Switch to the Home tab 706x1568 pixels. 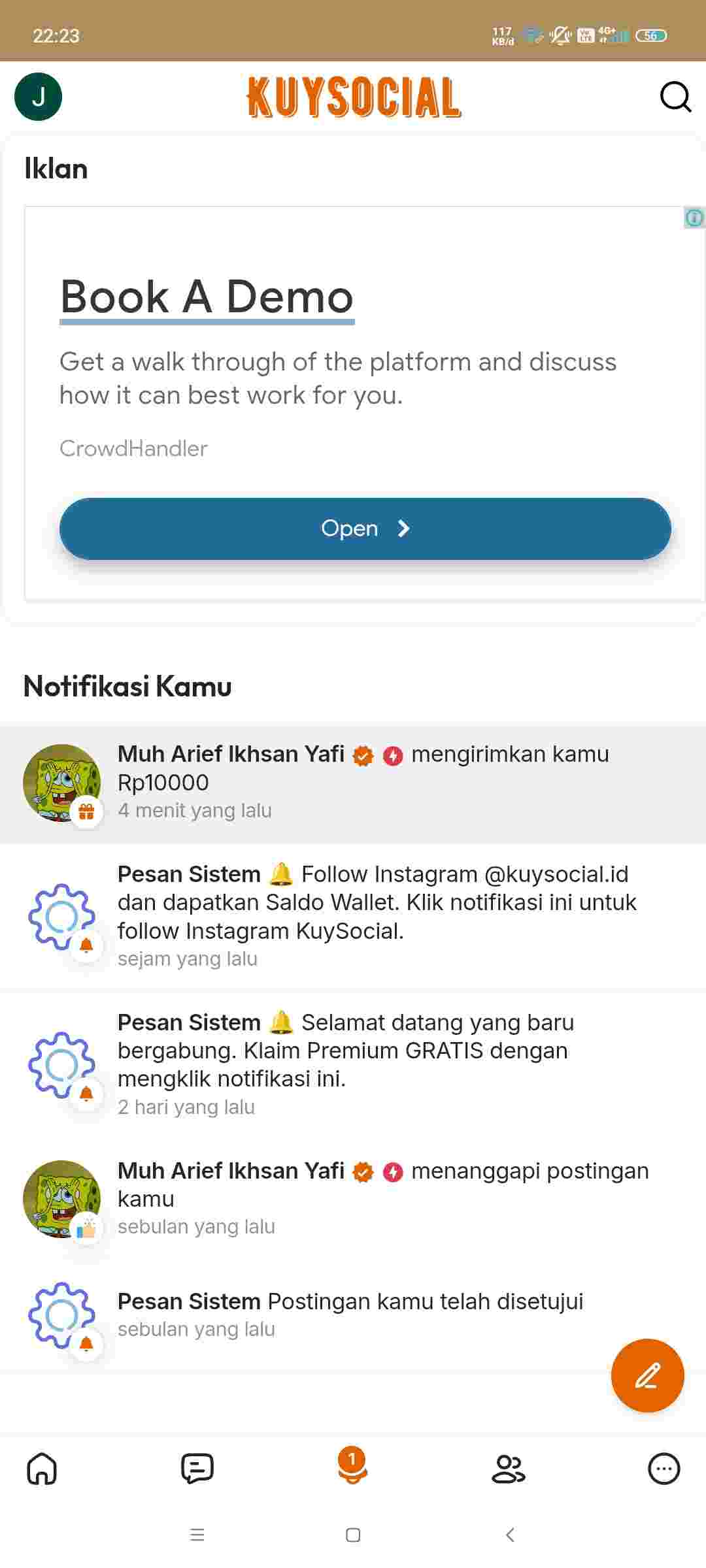[x=42, y=1469]
